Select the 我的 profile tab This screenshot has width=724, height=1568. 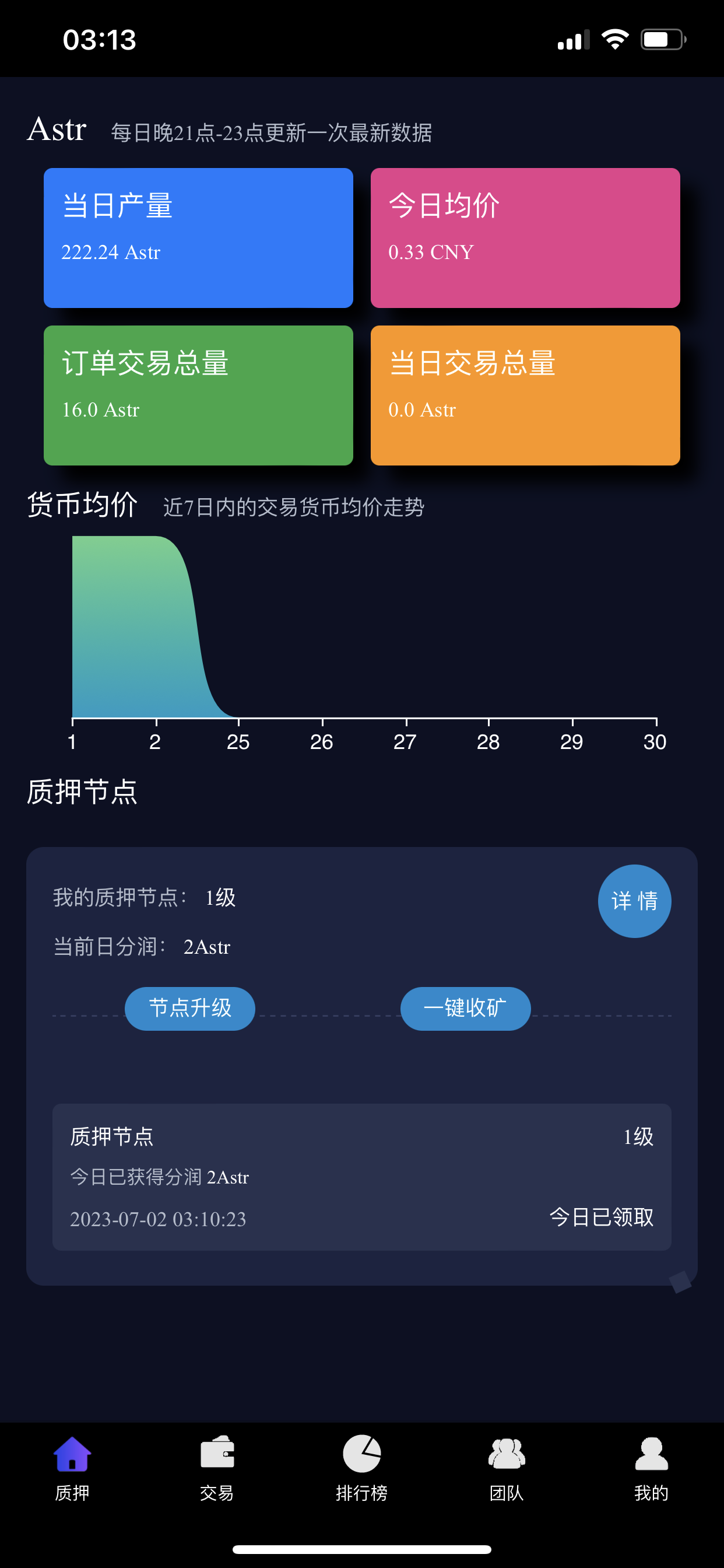[x=651, y=1468]
